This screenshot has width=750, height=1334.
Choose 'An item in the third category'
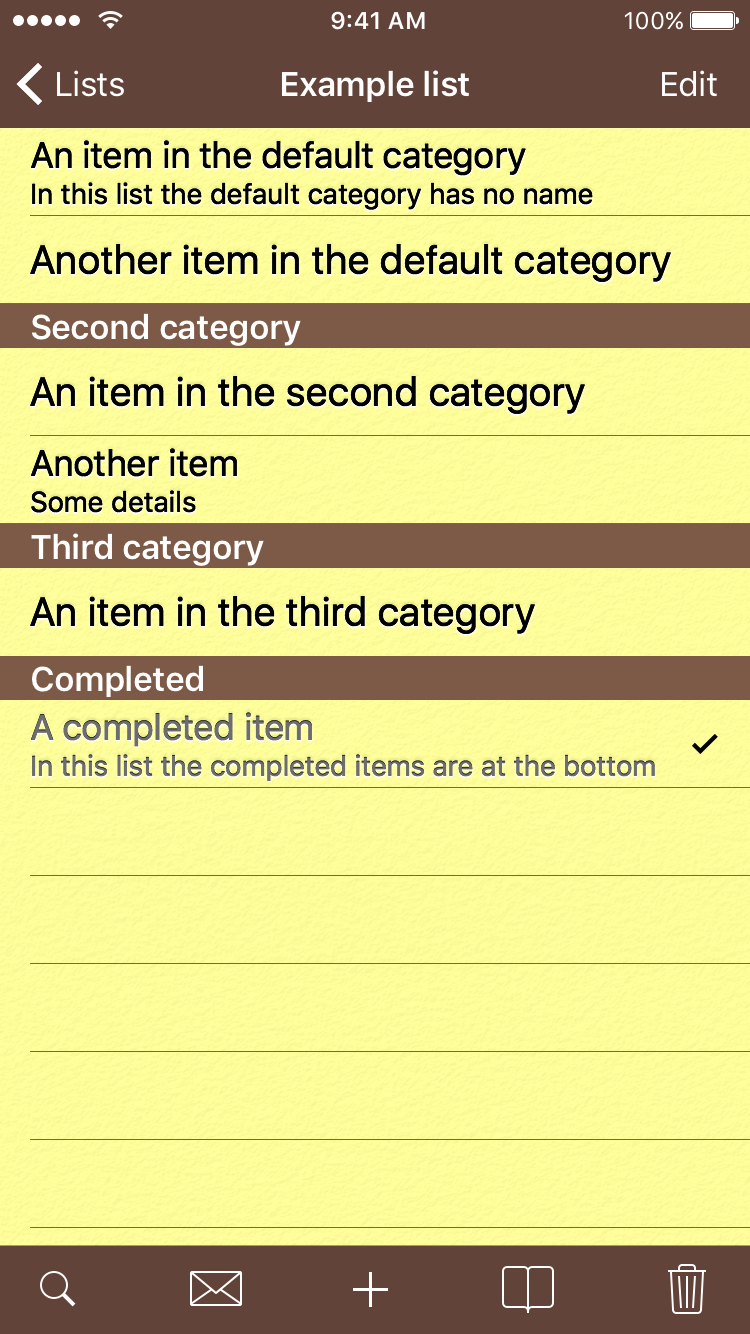coord(375,612)
